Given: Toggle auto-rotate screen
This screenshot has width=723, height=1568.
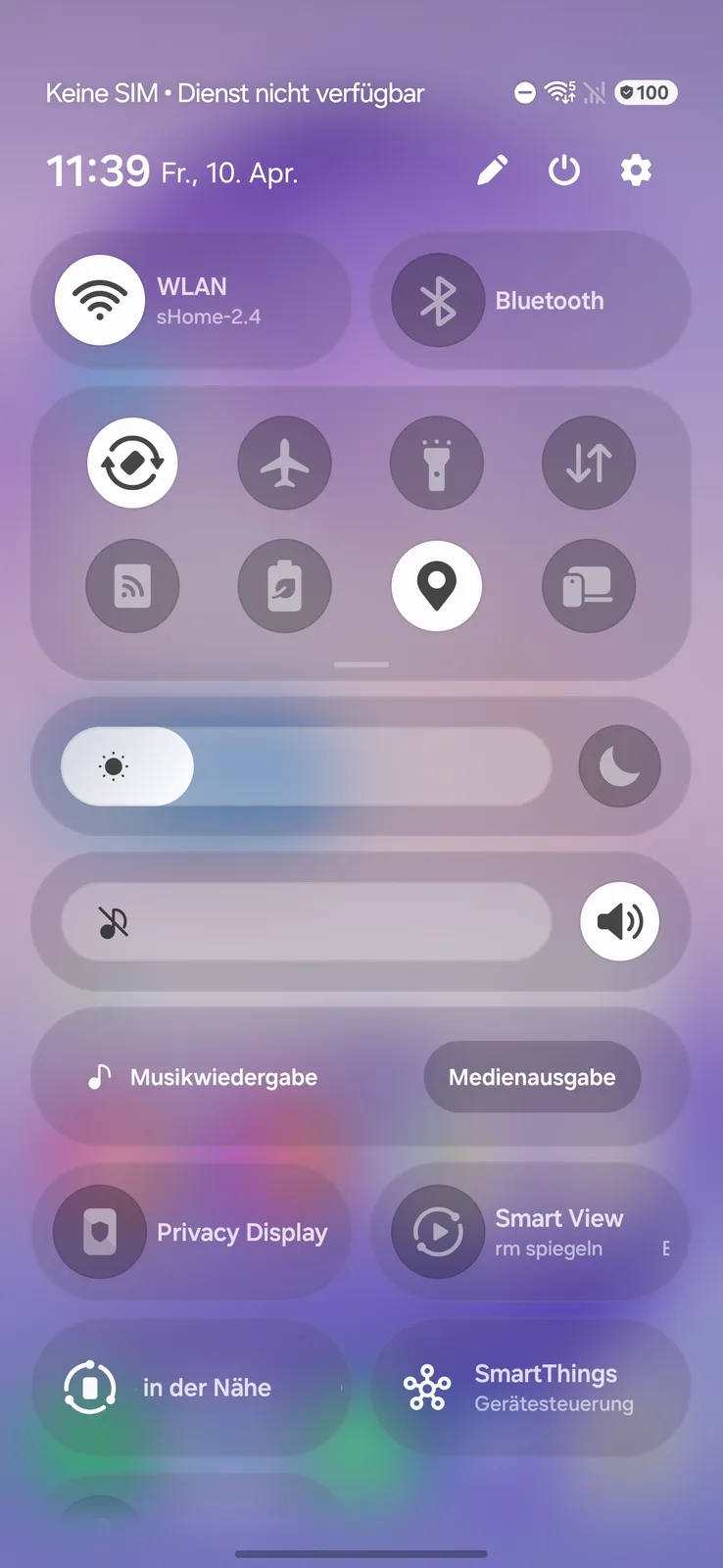Looking at the screenshot, I should 132,463.
